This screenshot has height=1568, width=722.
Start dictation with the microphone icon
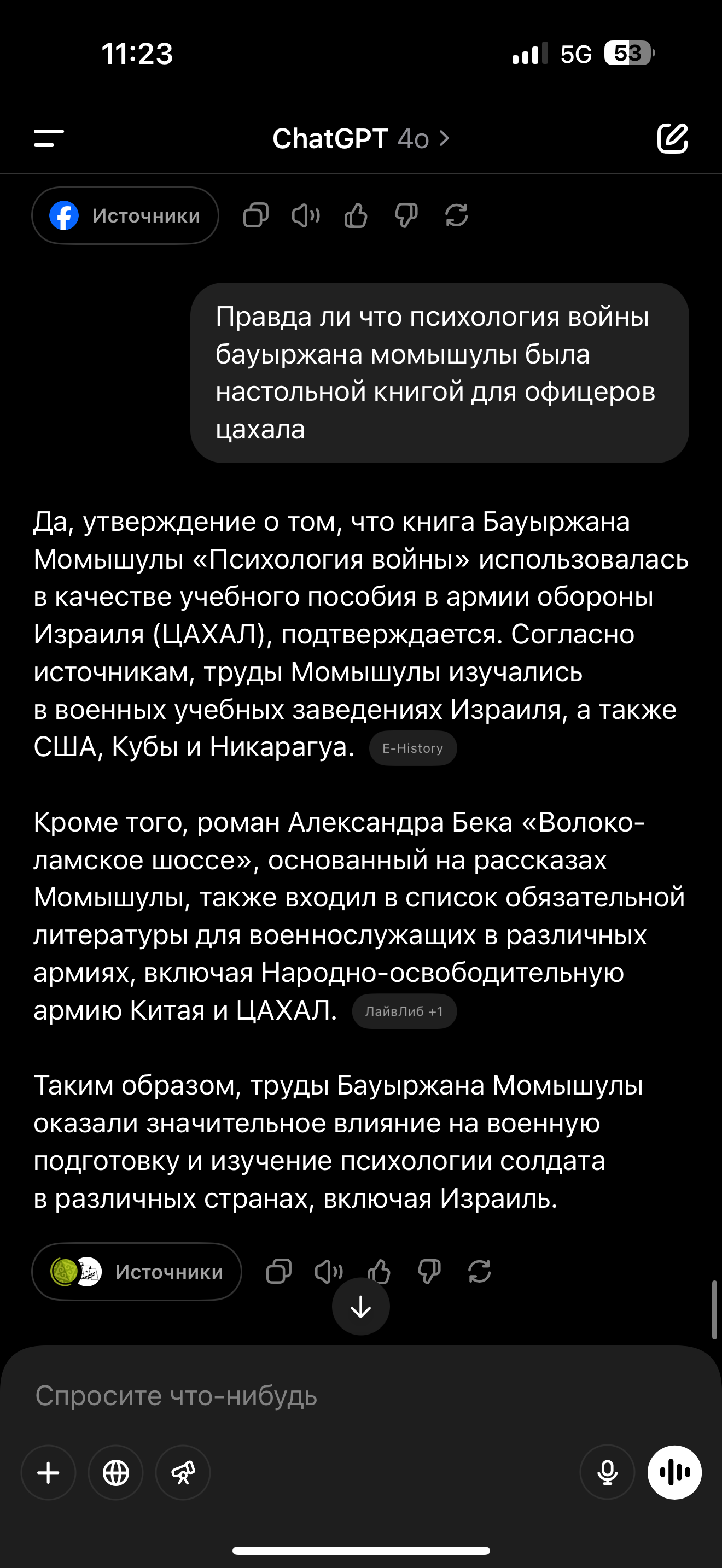[608, 1472]
